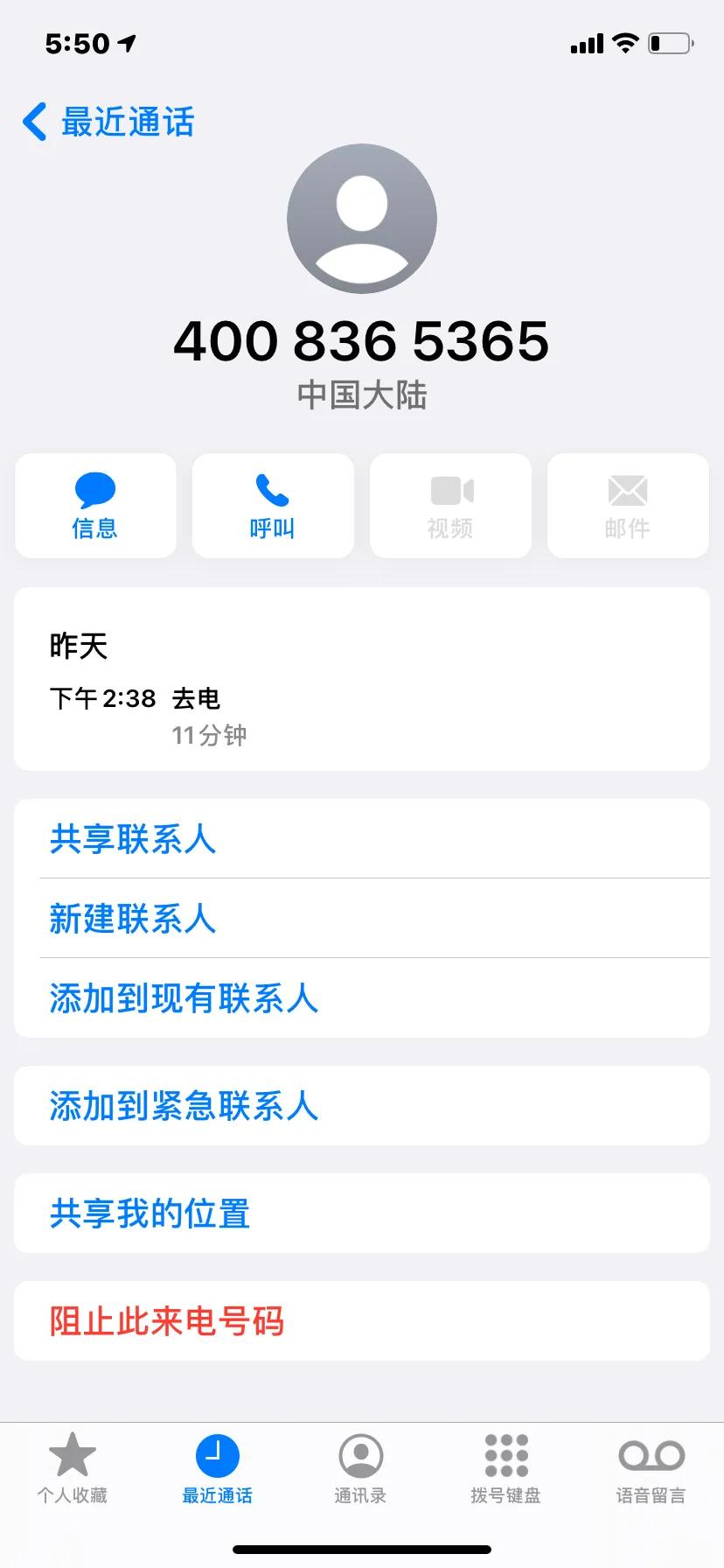
Task: Tap the 视频 video call icon
Action: tap(450, 506)
